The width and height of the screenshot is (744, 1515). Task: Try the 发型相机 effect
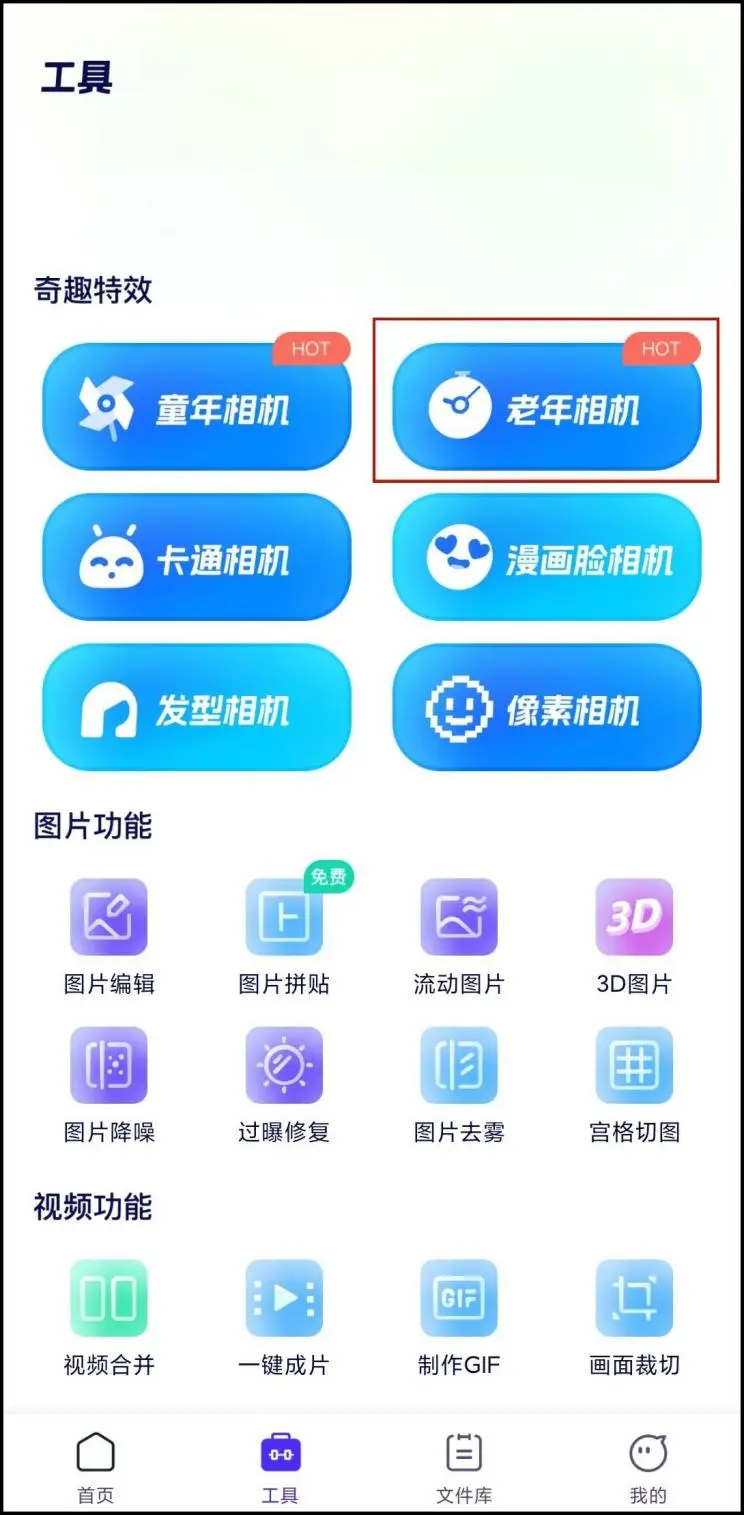click(x=196, y=707)
